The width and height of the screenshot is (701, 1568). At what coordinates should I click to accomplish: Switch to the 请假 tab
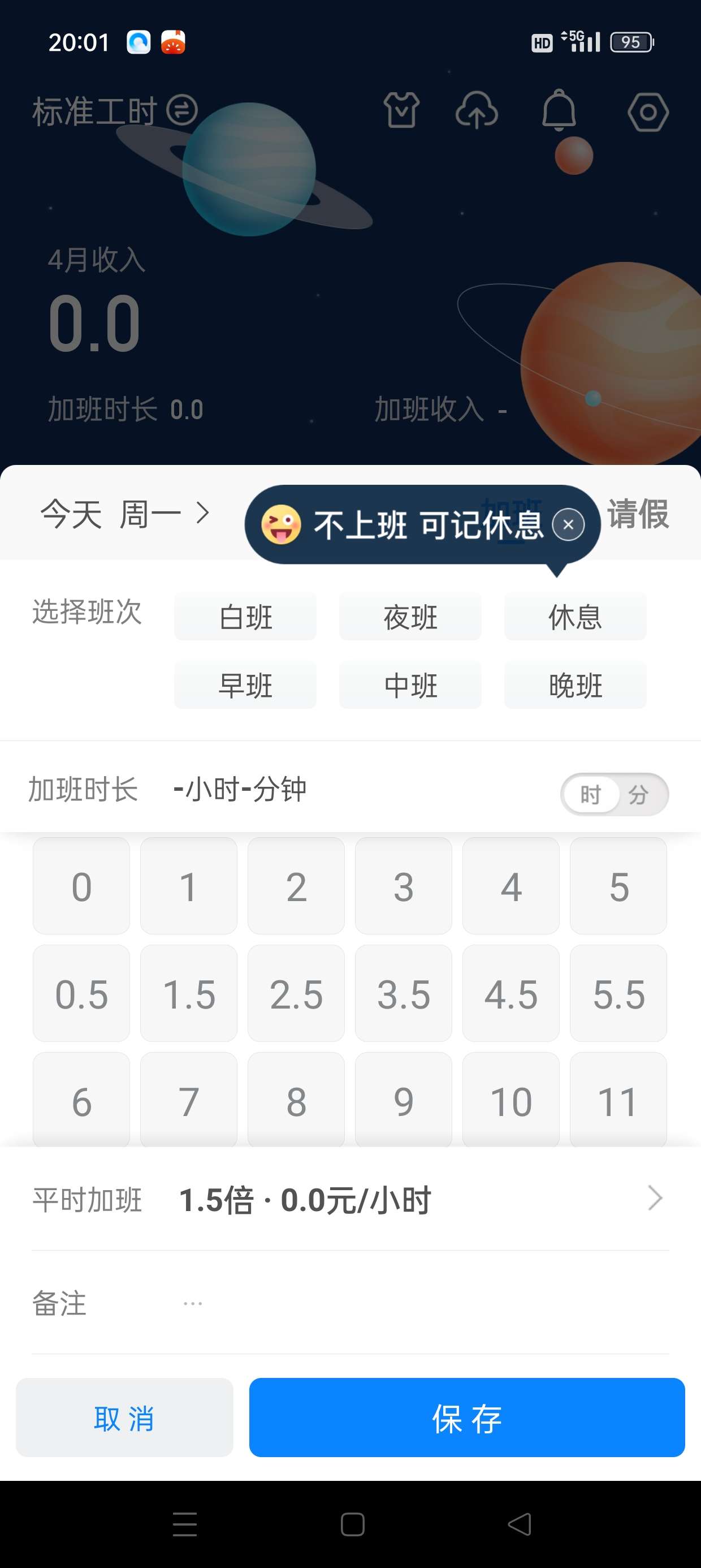[638, 514]
